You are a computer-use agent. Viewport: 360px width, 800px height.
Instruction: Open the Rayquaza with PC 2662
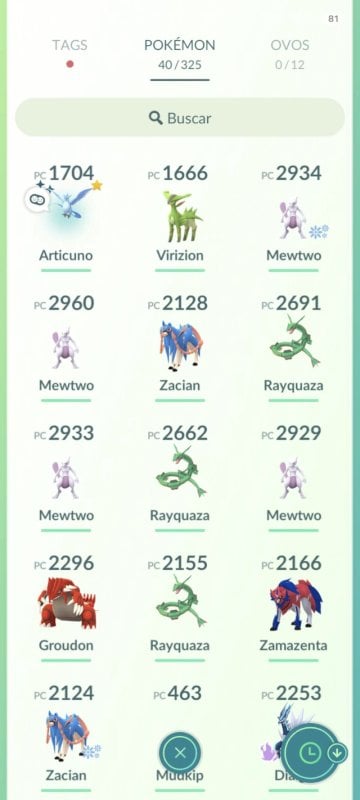point(180,477)
